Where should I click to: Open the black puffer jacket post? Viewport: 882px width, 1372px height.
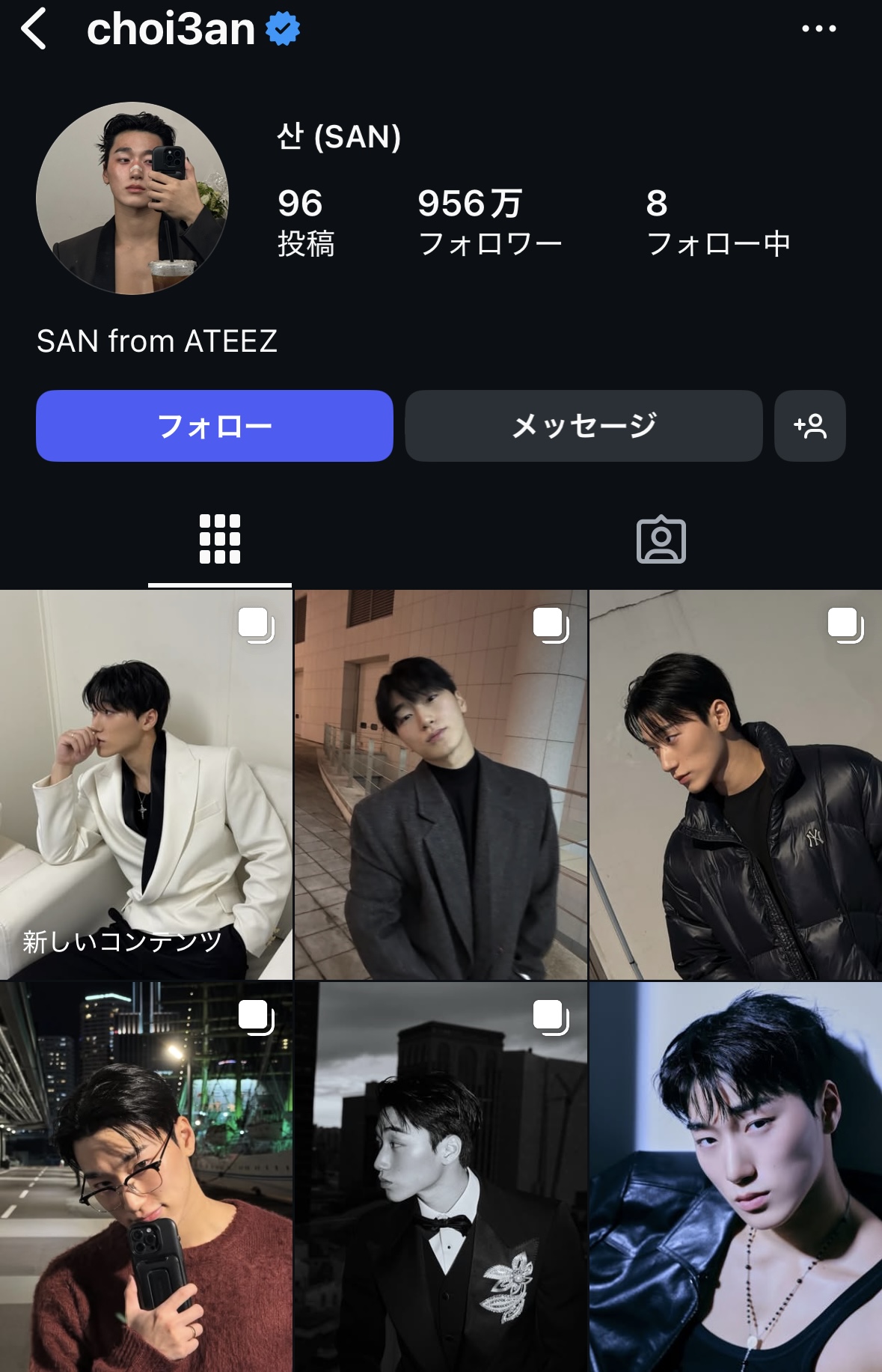click(735, 785)
